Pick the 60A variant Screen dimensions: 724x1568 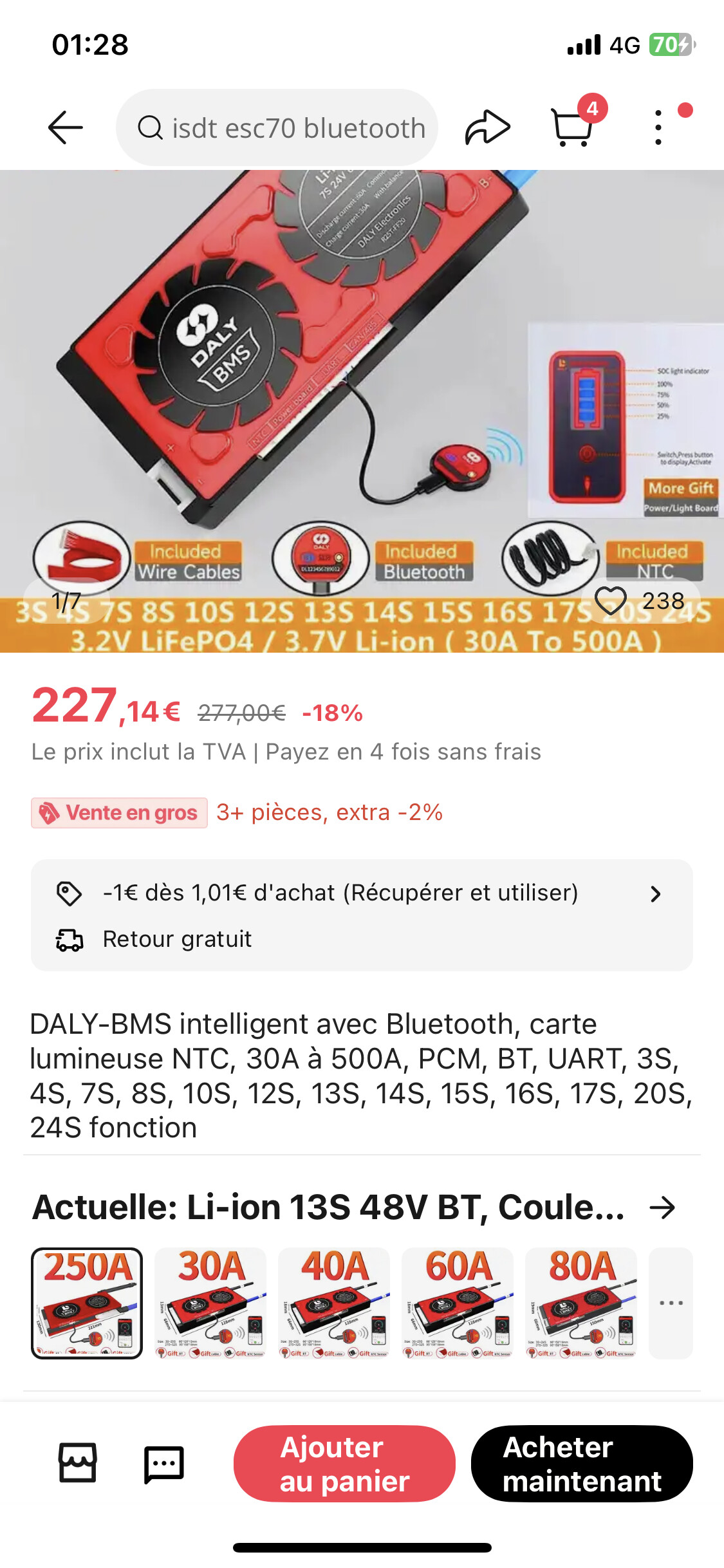(458, 1303)
